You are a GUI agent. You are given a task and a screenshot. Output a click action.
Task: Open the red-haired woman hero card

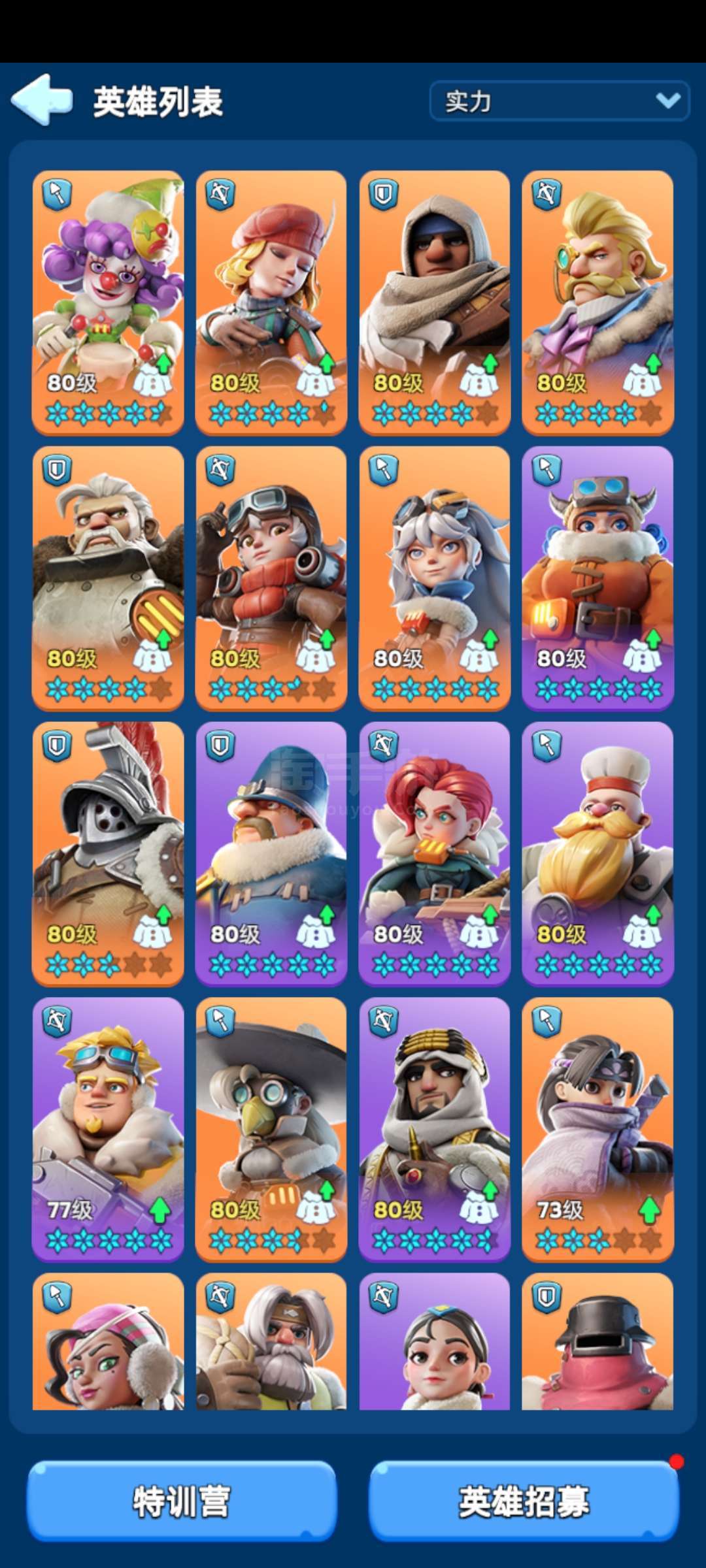coord(435,854)
